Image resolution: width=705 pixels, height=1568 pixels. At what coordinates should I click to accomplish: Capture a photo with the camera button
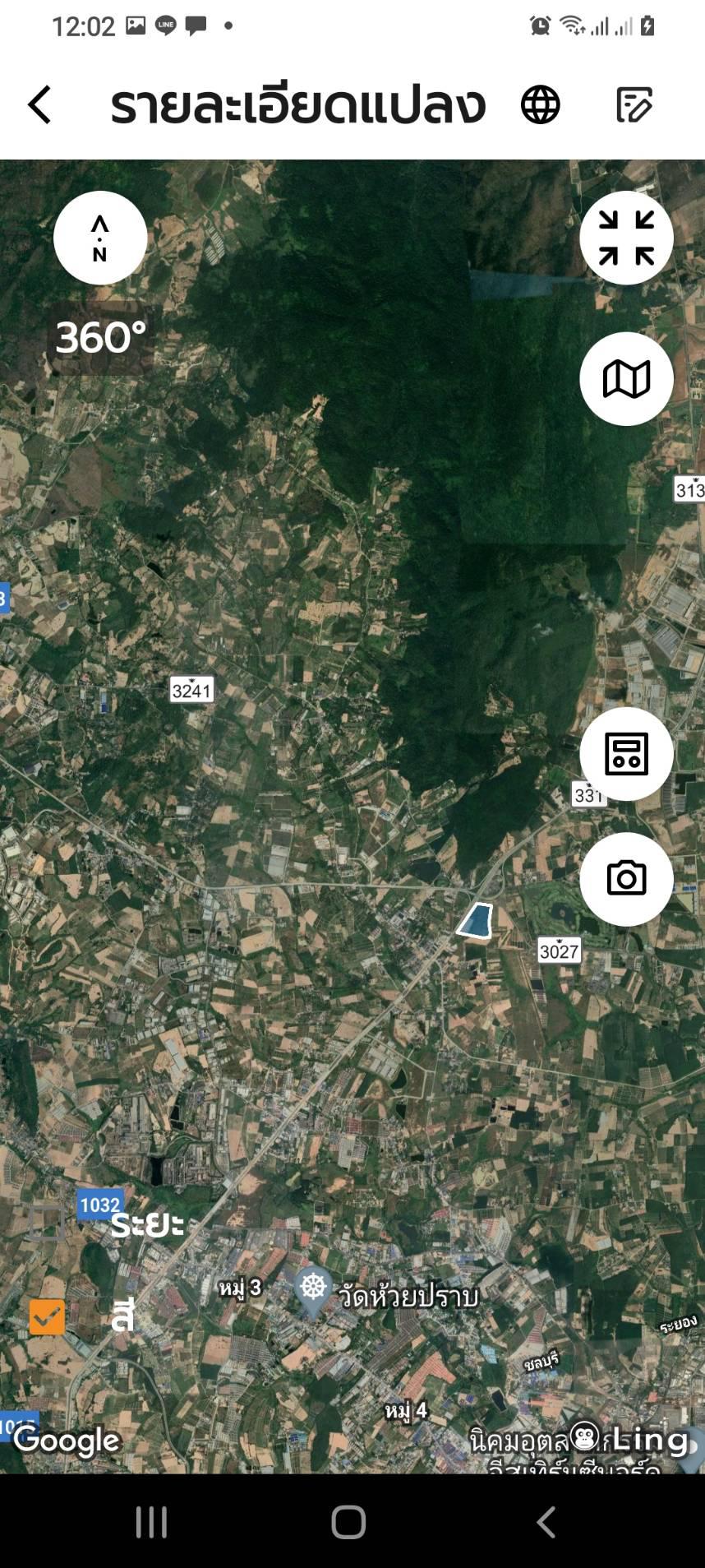(x=627, y=879)
